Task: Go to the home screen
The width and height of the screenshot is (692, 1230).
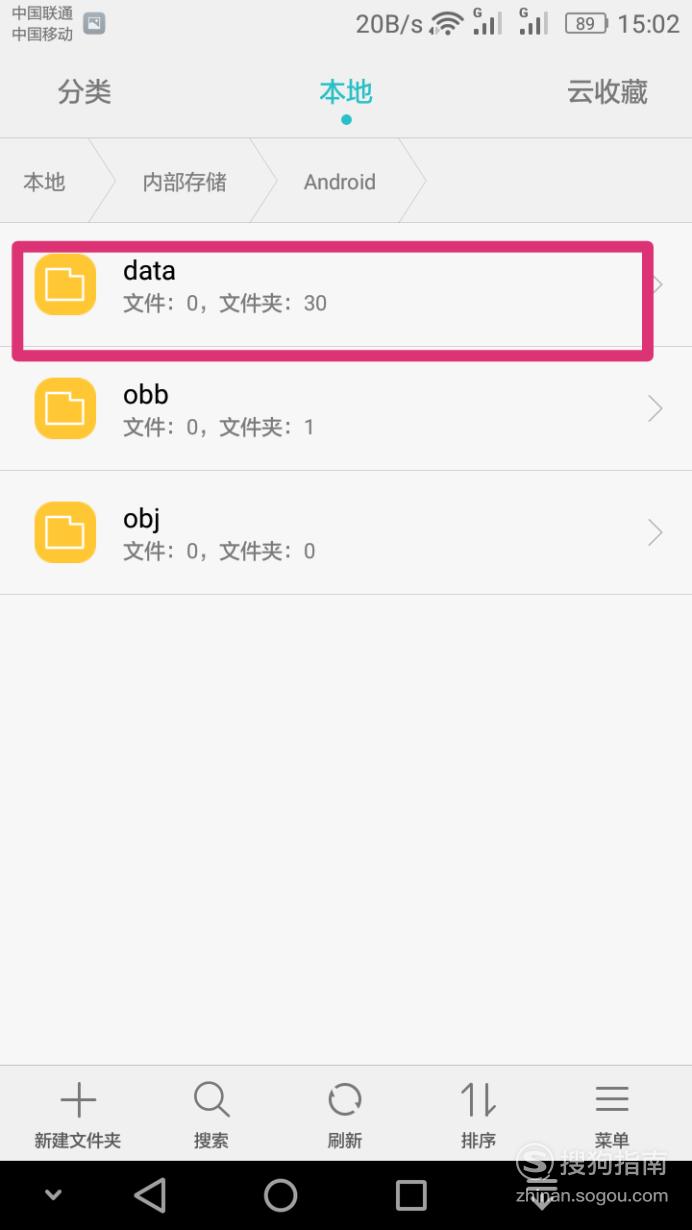Action: pos(281,1195)
